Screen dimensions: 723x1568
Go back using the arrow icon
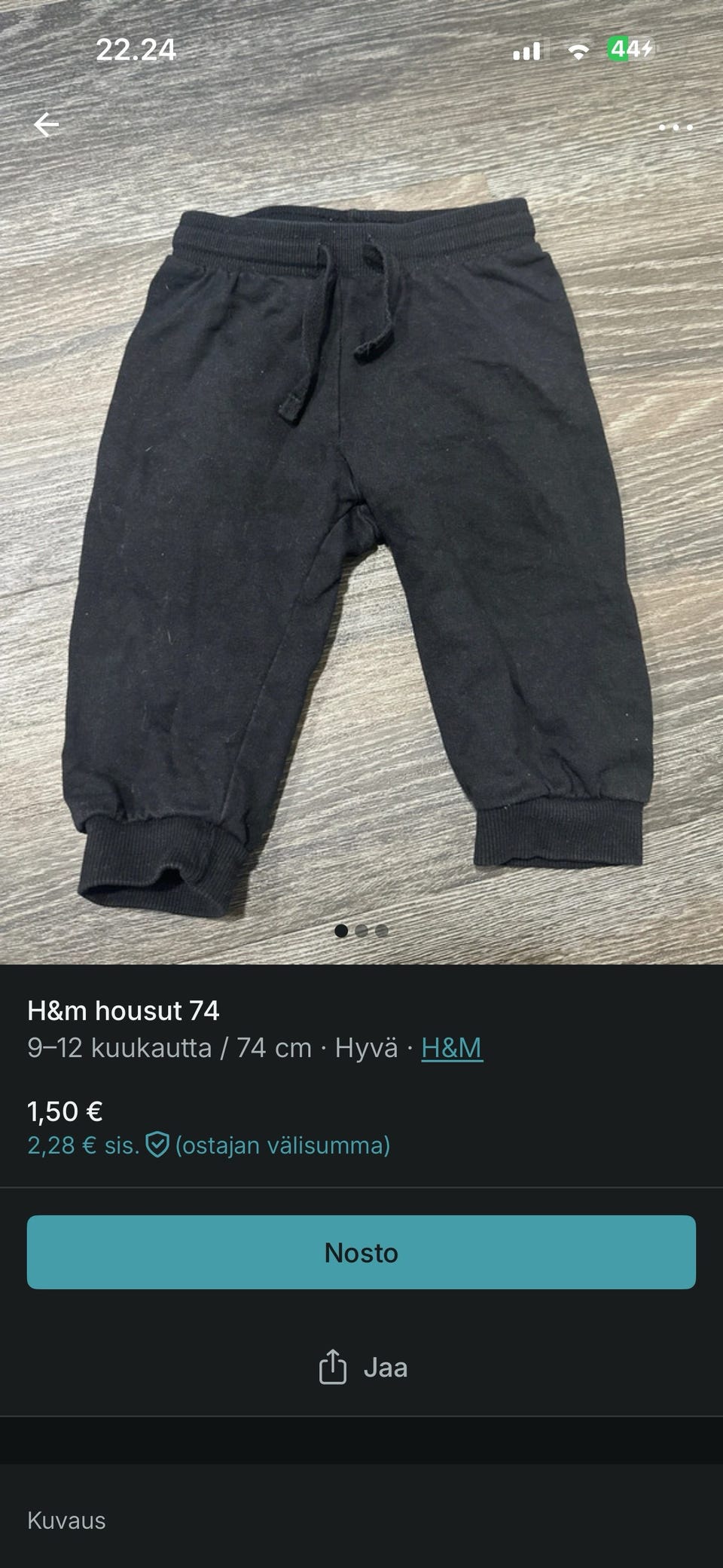[x=47, y=125]
